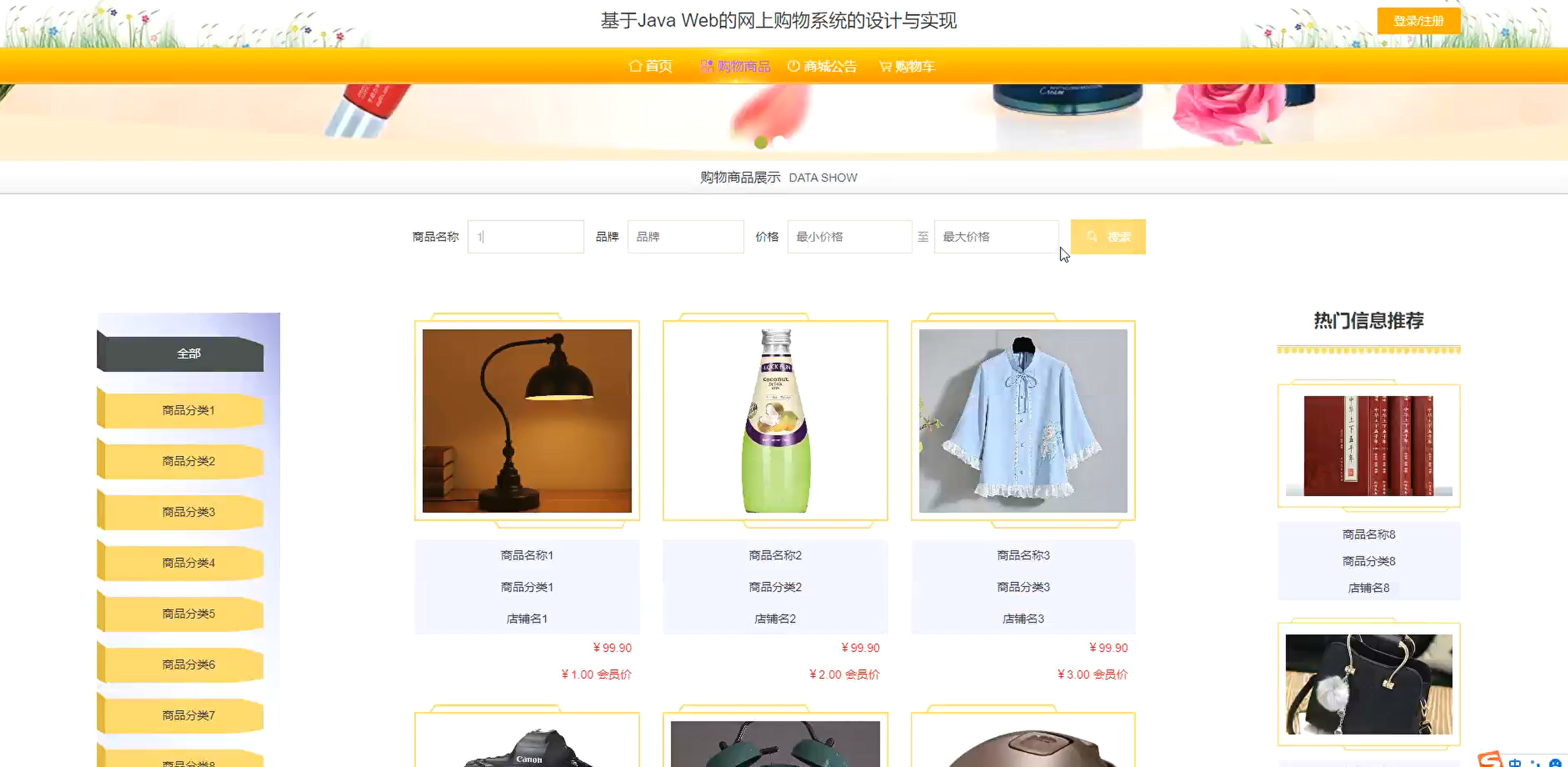
Task: Select the 最大价格 field
Action: [996, 237]
